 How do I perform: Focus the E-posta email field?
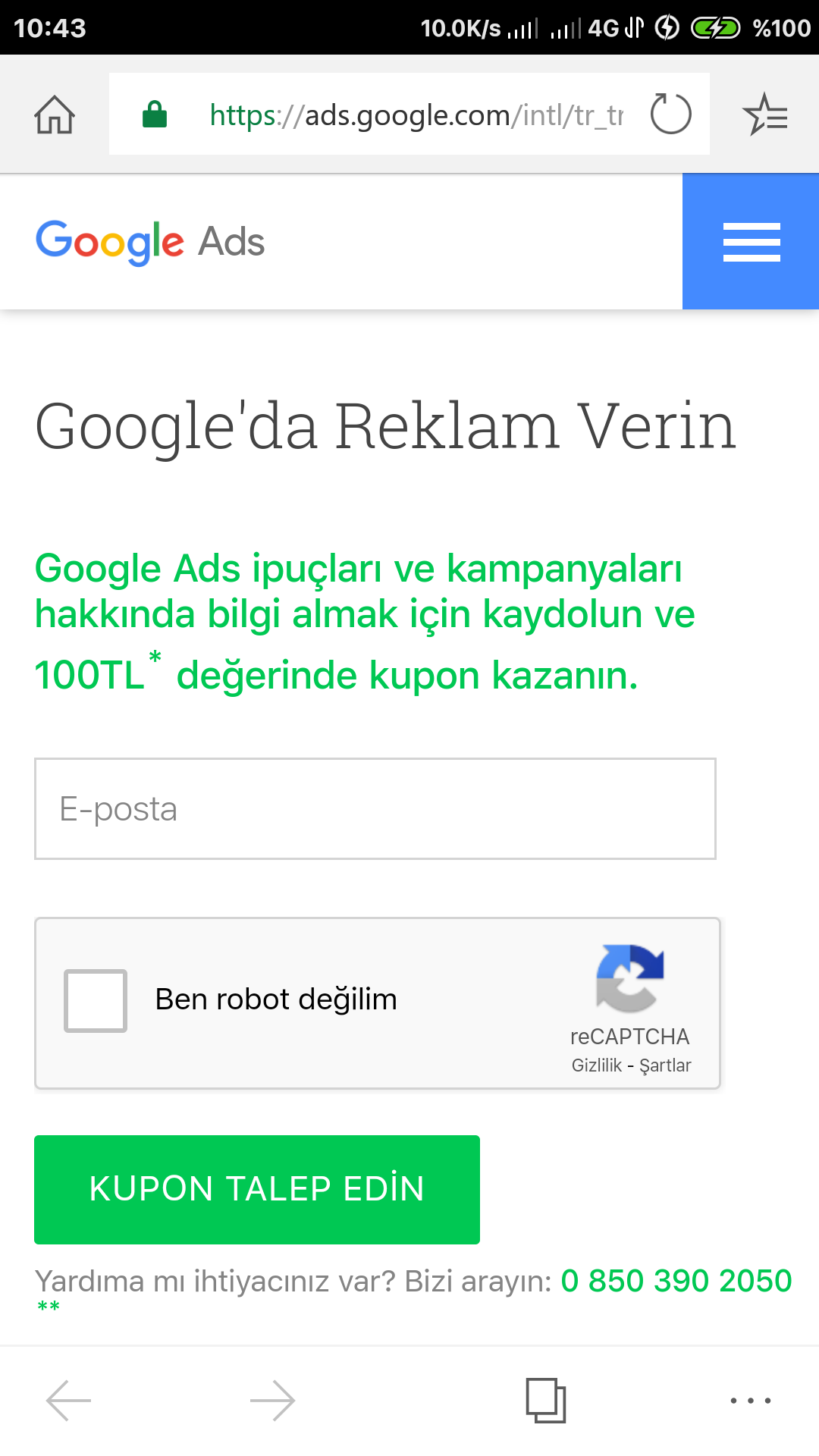coord(375,809)
